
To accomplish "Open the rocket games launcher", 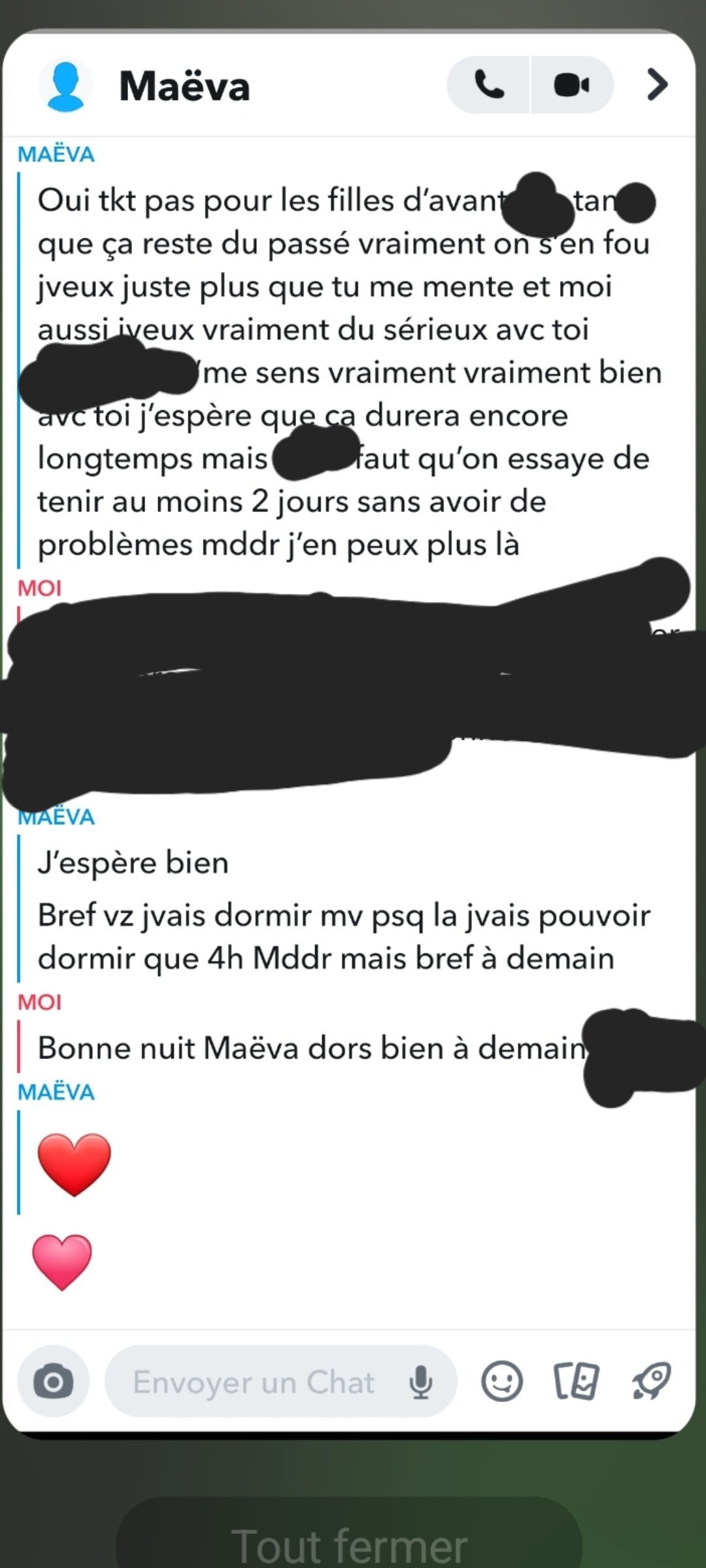I will (652, 1380).
